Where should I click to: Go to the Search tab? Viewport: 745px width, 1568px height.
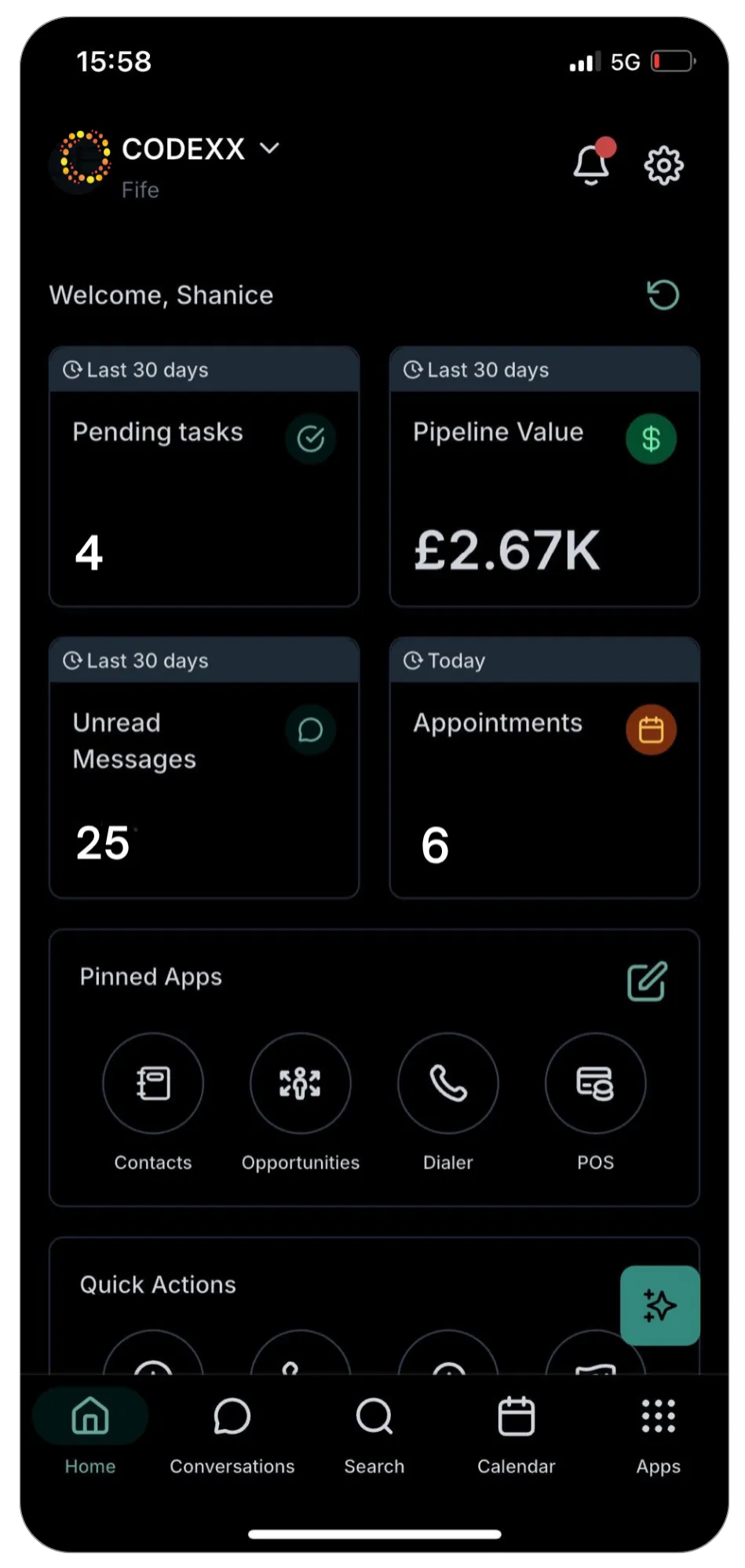coord(374,1433)
